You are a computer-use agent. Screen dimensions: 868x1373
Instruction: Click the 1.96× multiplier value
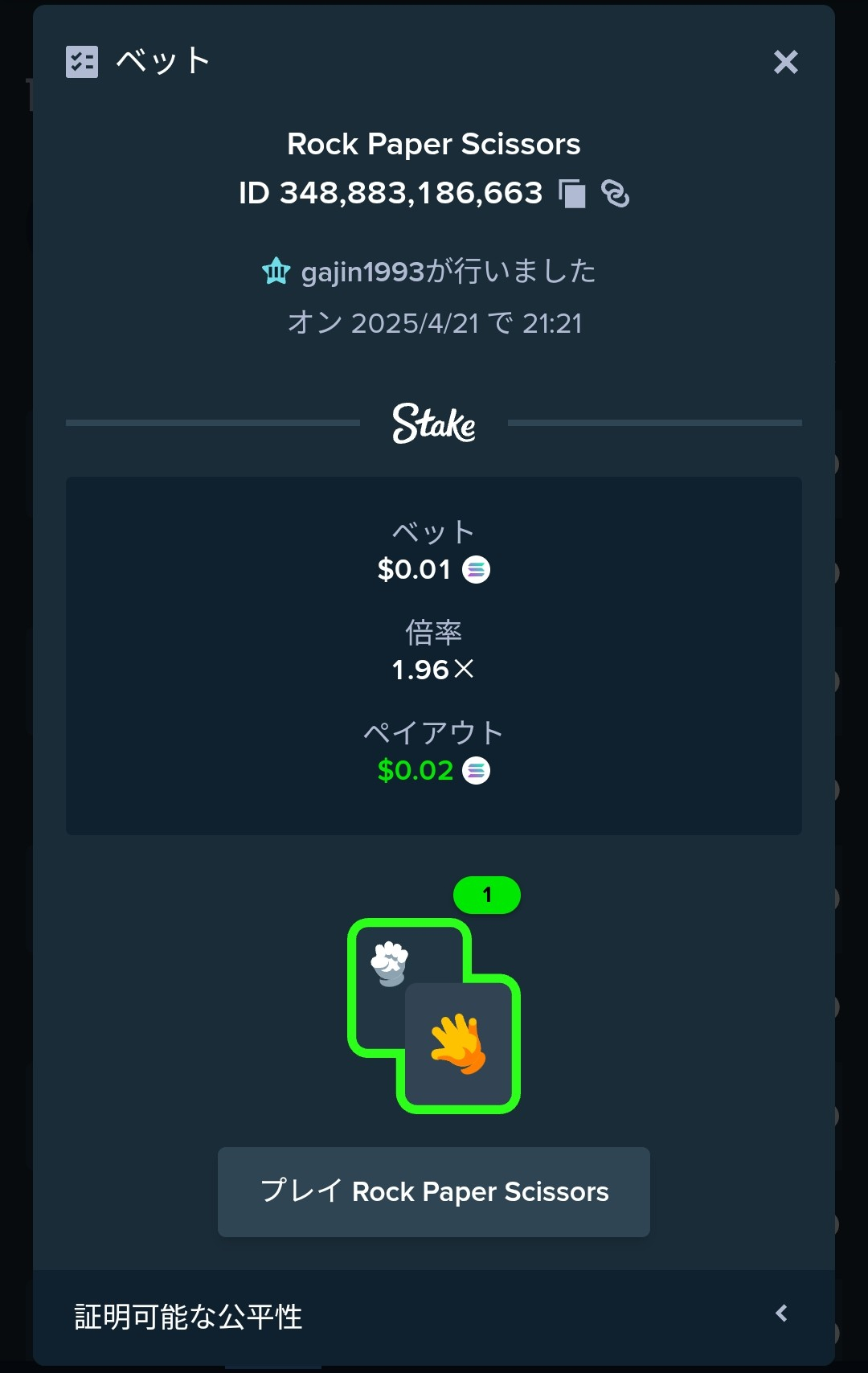(433, 669)
